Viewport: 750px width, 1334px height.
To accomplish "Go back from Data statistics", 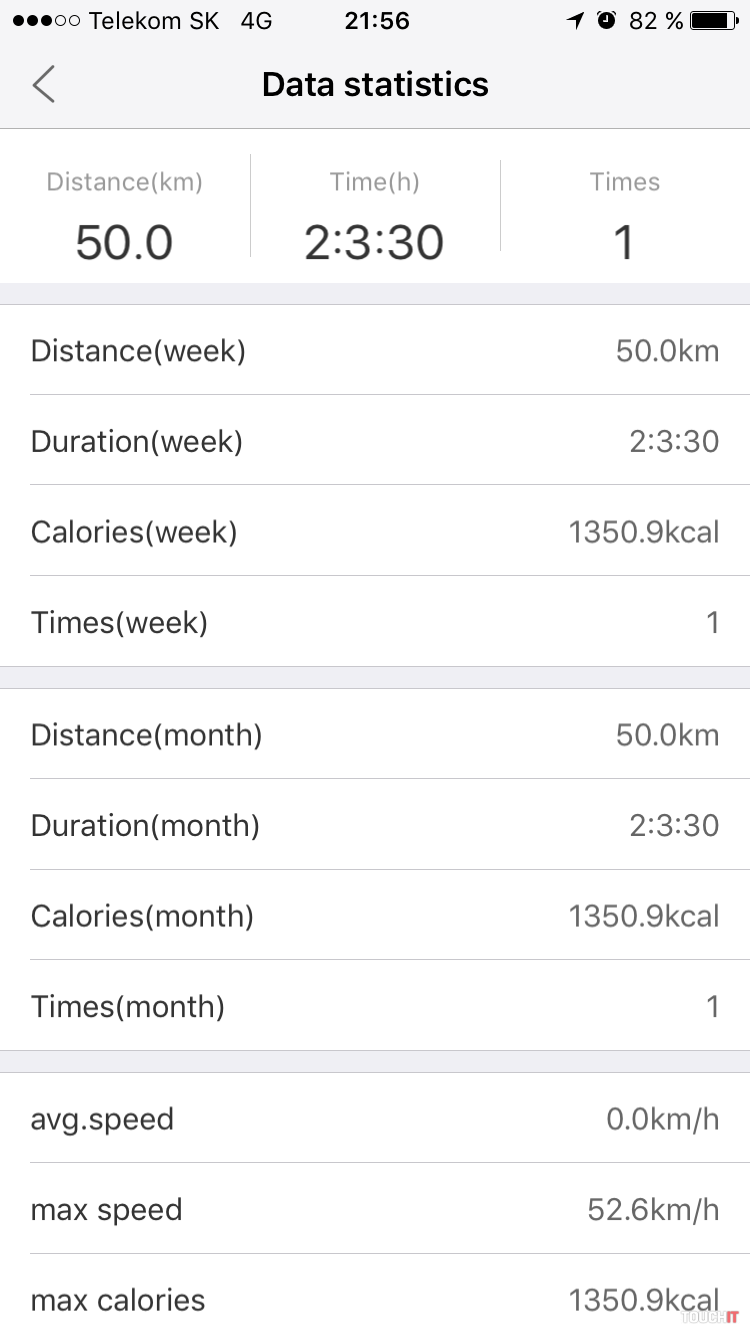I will coord(43,85).
